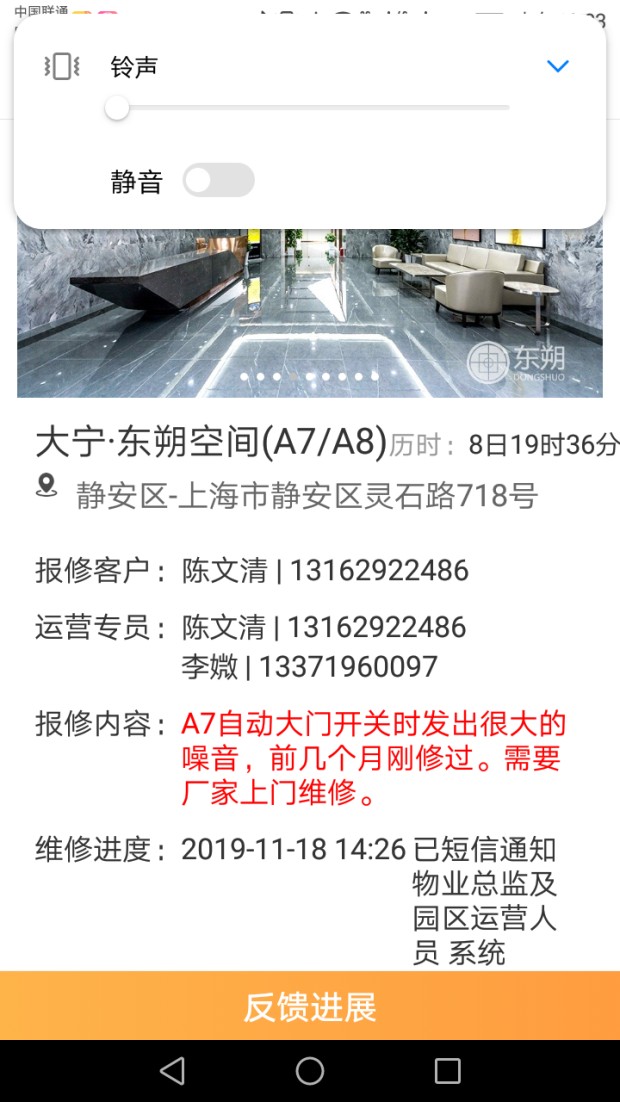
Task: Expand the volume panel chevron
Action: [x=557, y=67]
